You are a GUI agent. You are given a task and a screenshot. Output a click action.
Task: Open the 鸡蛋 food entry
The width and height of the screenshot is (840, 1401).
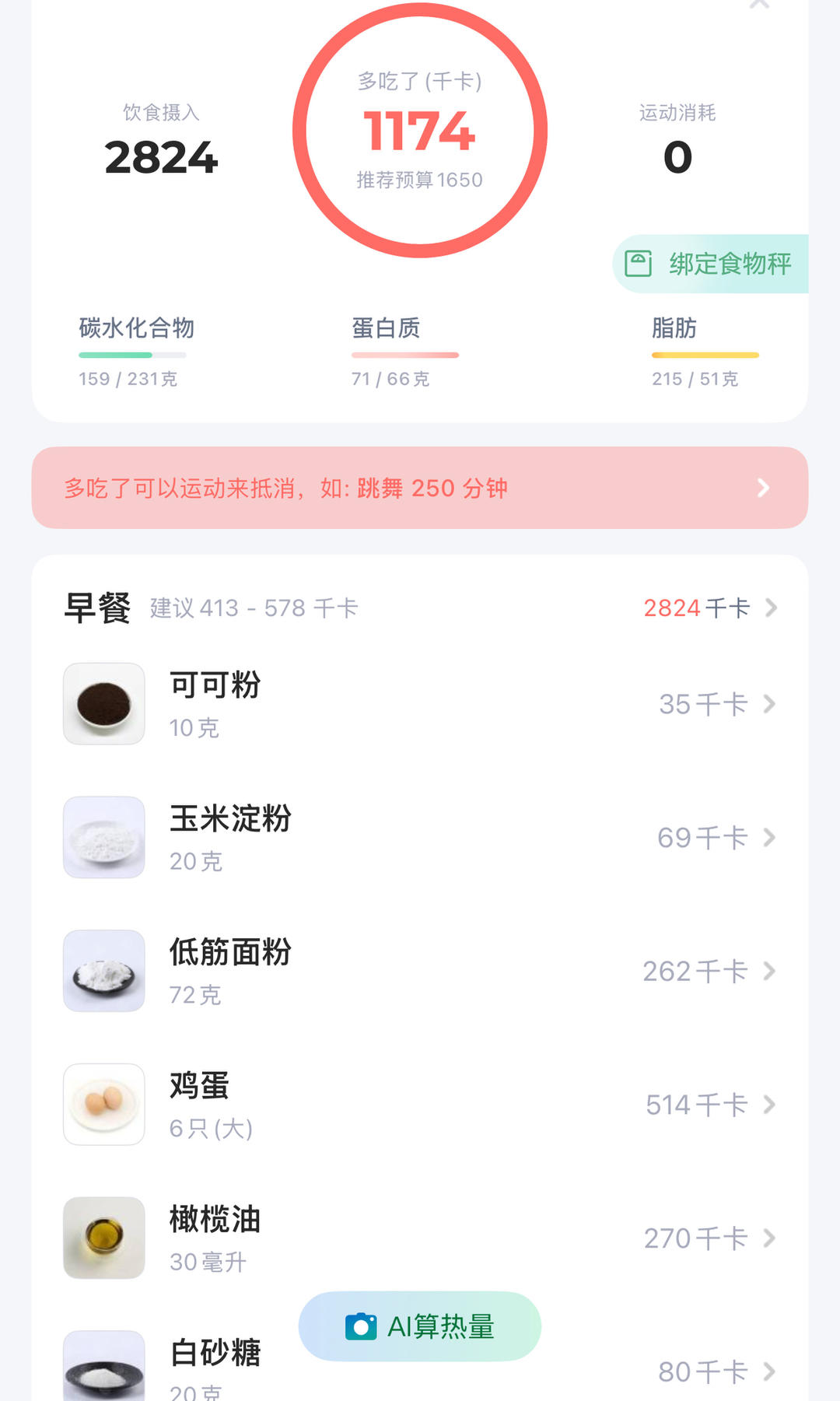pyautogui.click(x=420, y=1105)
